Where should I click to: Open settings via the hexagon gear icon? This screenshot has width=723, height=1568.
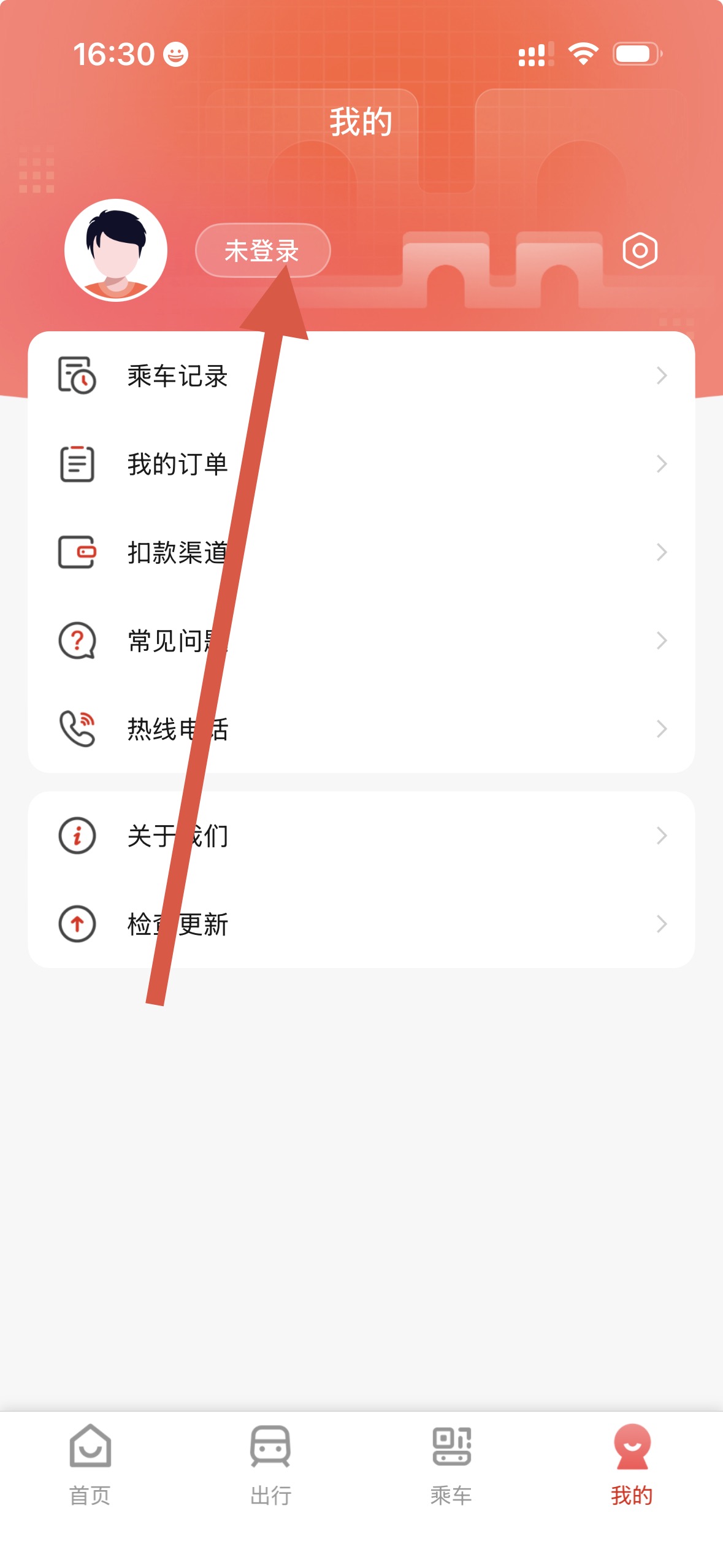point(640,250)
